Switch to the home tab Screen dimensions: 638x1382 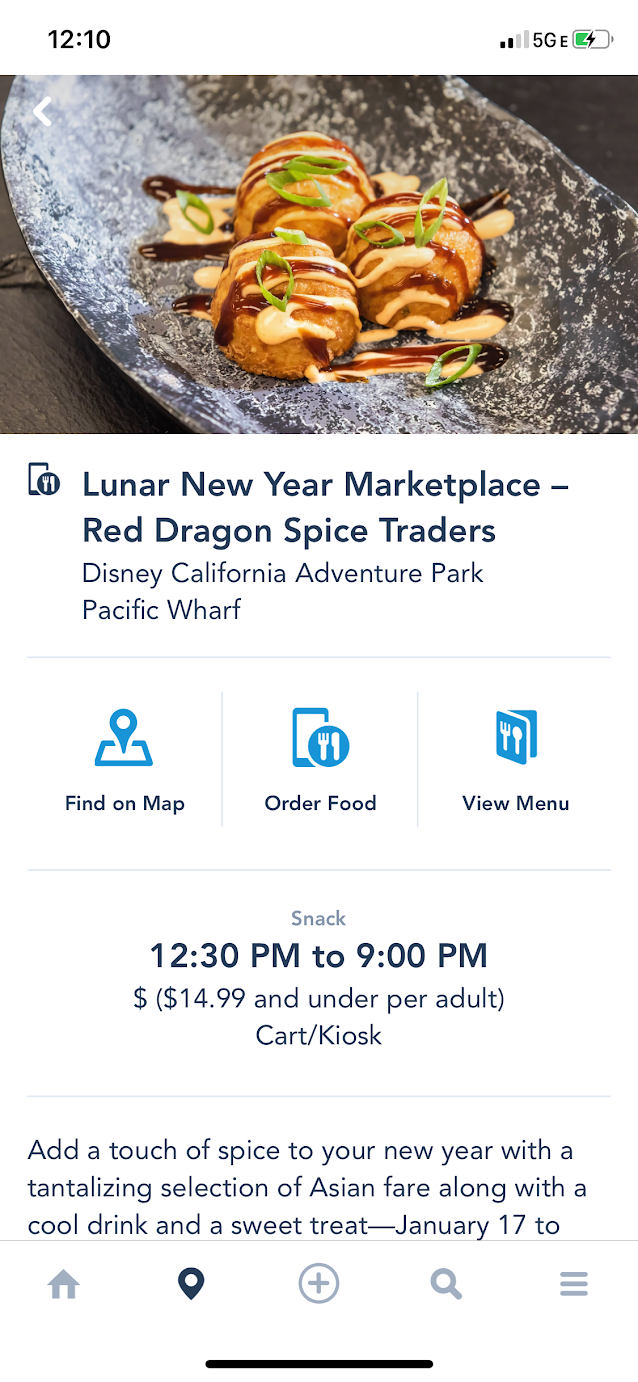coord(64,1284)
